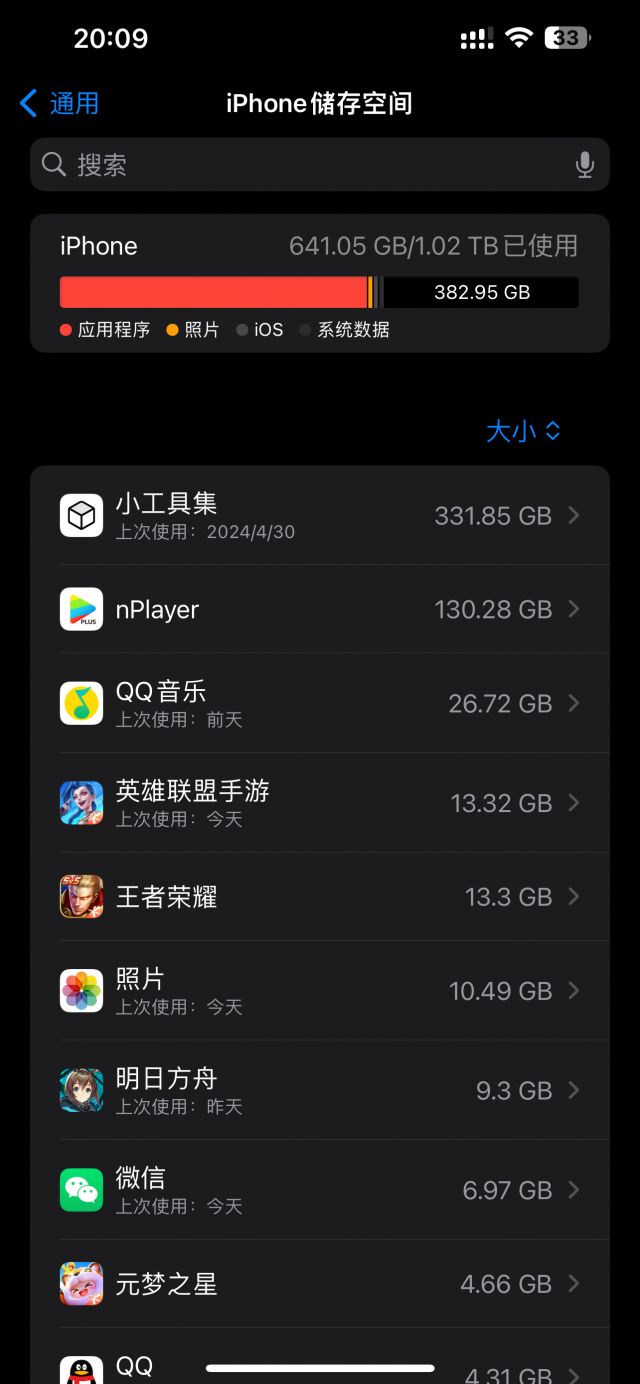Viewport: 640px width, 1384px height.
Task: Go back to 通用 settings
Action: click(x=60, y=103)
